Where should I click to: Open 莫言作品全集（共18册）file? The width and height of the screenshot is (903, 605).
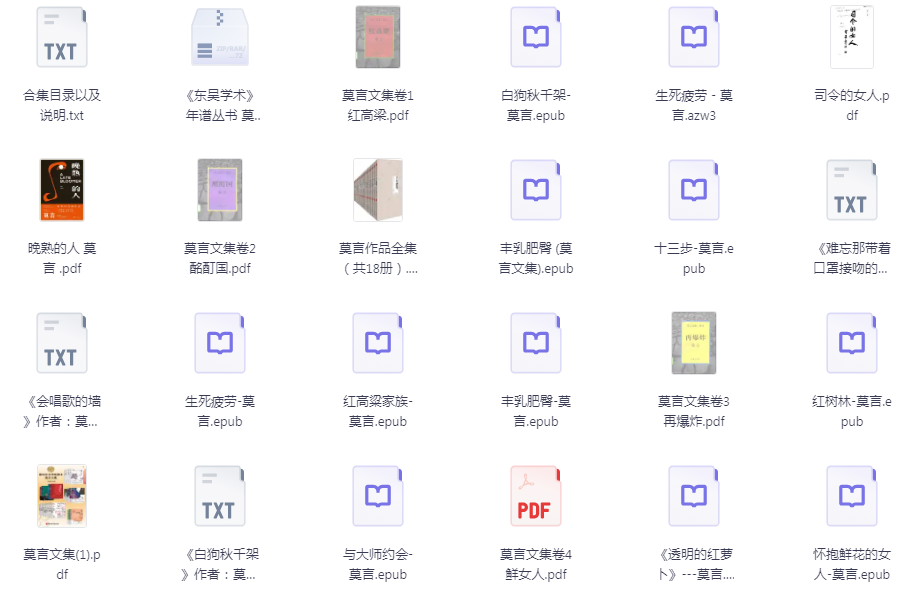click(x=377, y=190)
